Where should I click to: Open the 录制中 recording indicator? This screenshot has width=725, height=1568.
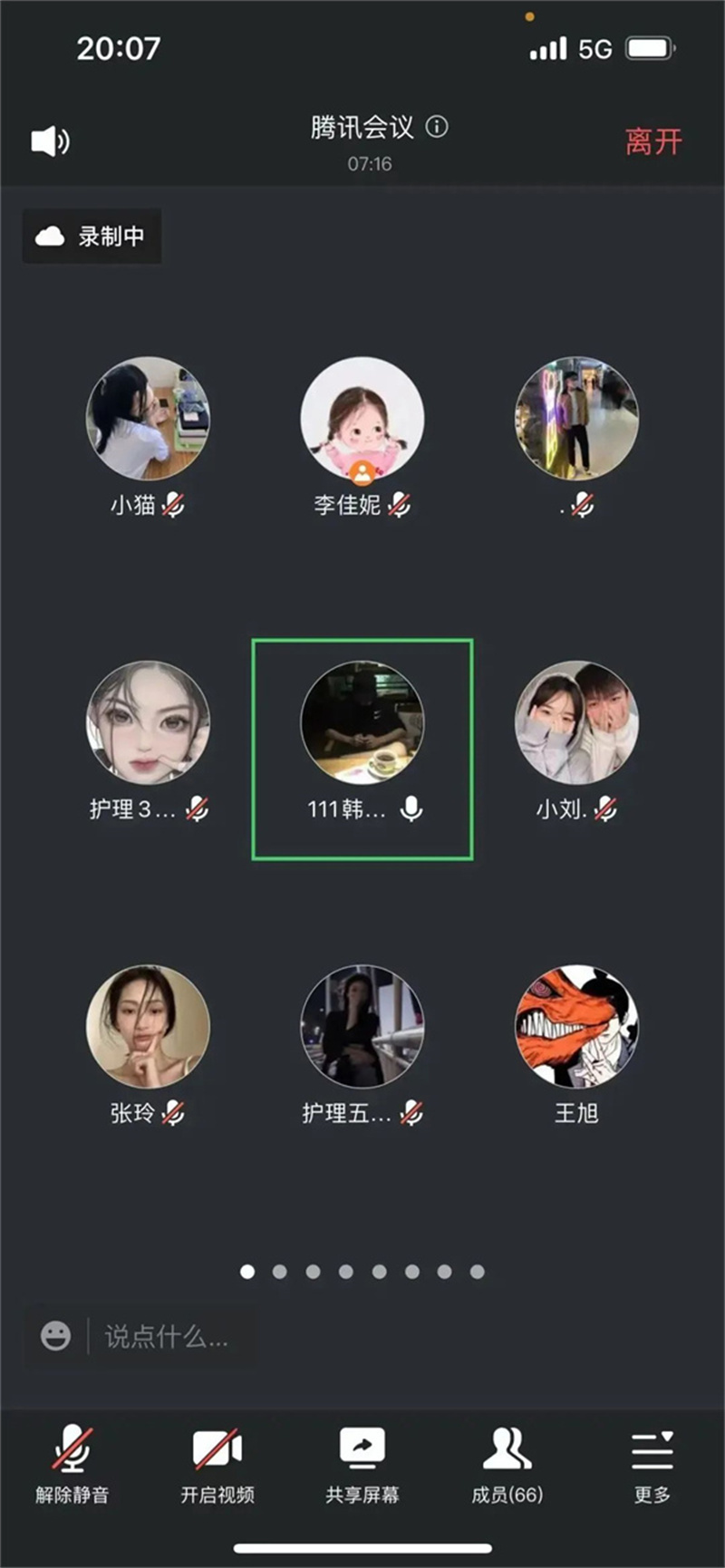tap(92, 237)
